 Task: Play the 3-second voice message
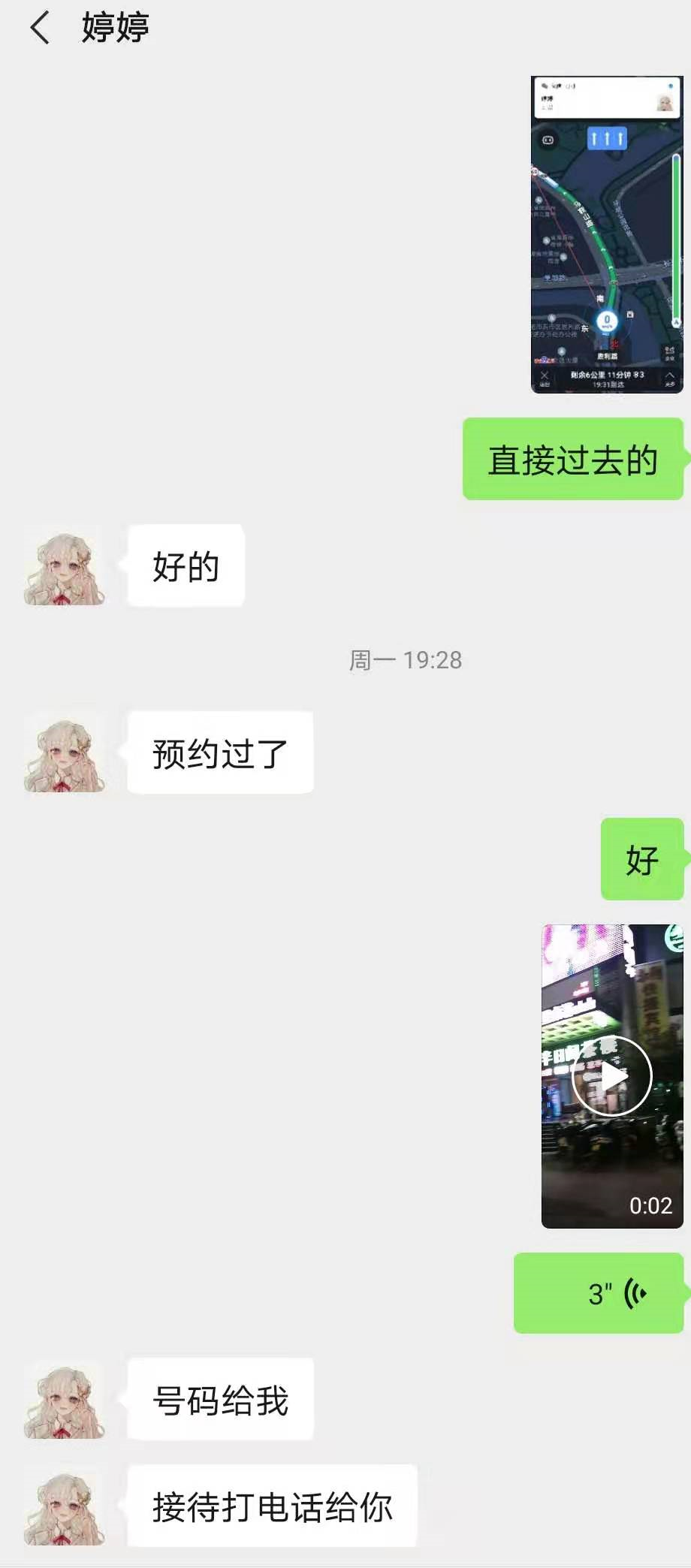(599, 1293)
